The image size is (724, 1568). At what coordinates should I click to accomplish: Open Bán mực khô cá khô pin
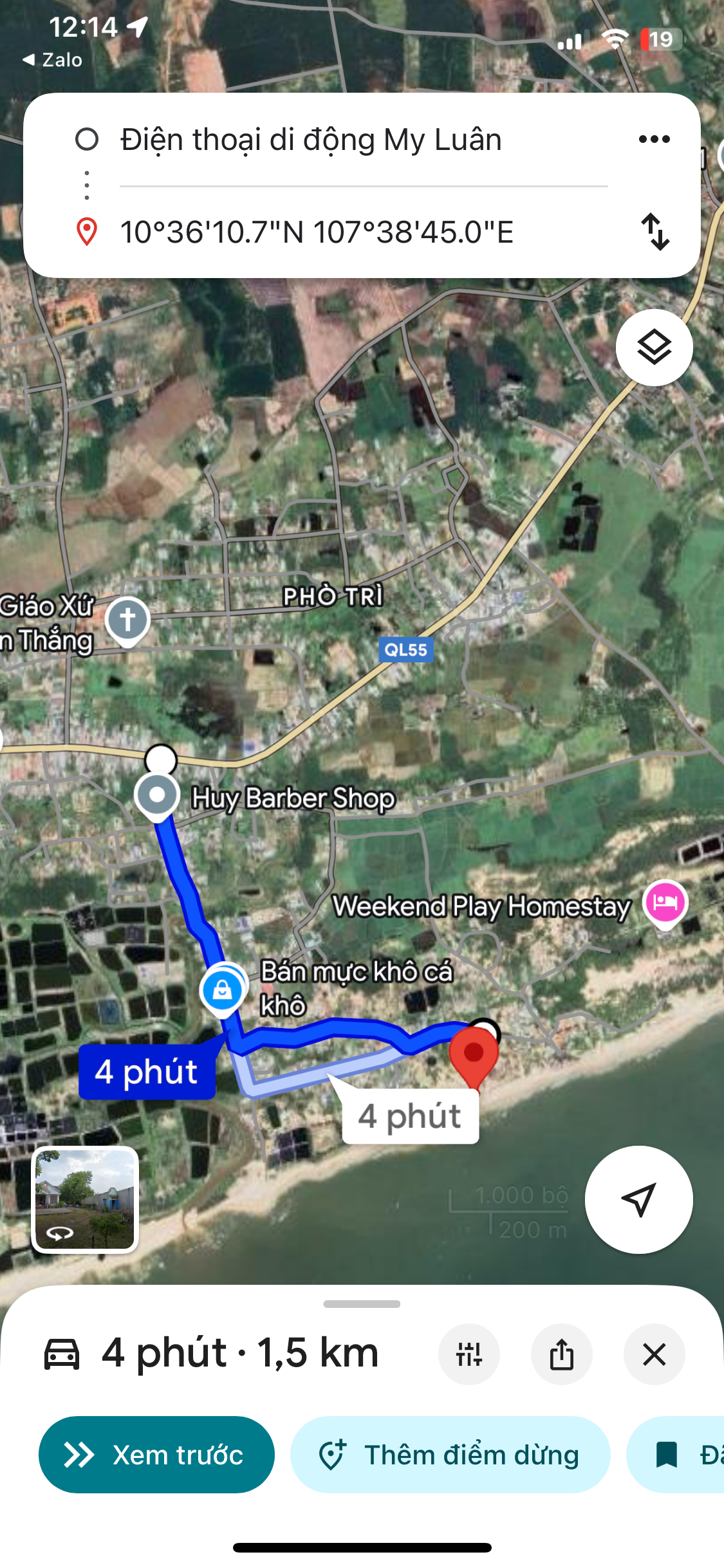tap(223, 989)
